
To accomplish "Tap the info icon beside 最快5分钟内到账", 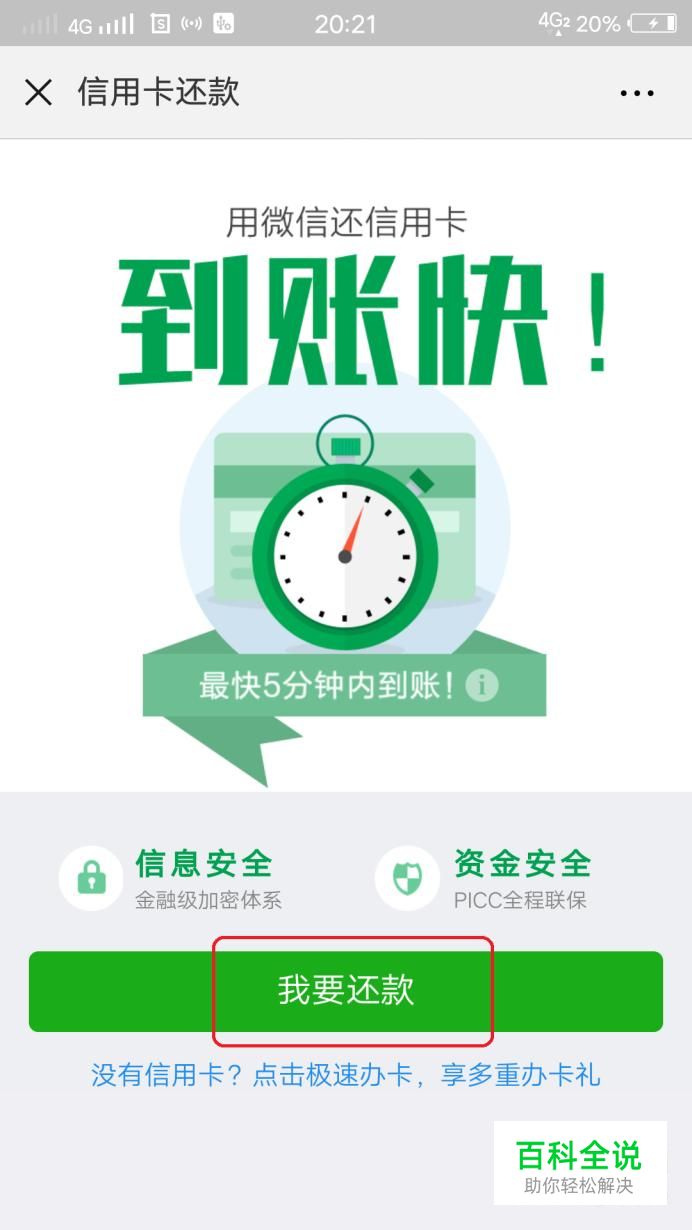I will tap(481, 685).
